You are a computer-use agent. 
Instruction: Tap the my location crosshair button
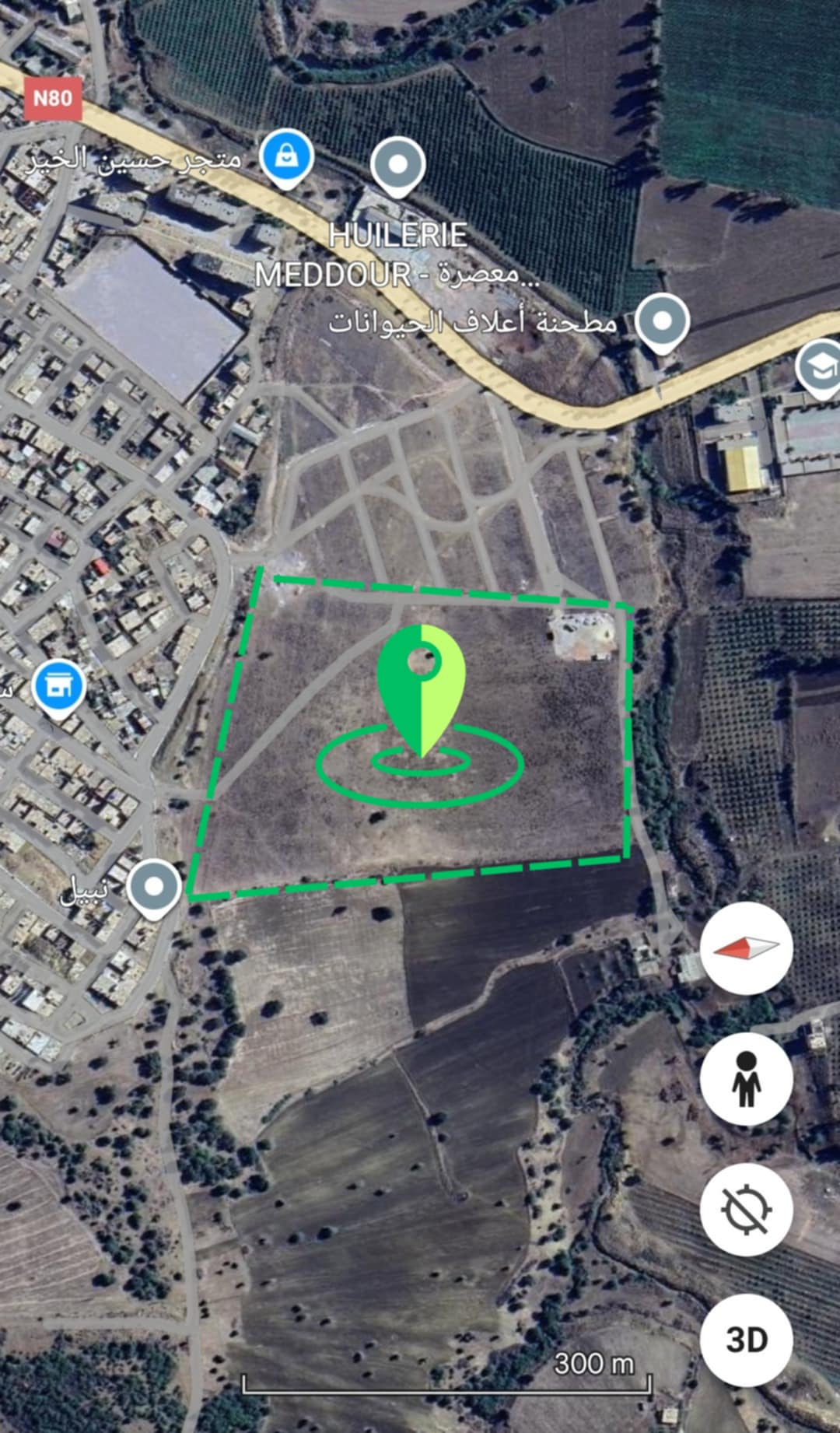pos(747,1210)
